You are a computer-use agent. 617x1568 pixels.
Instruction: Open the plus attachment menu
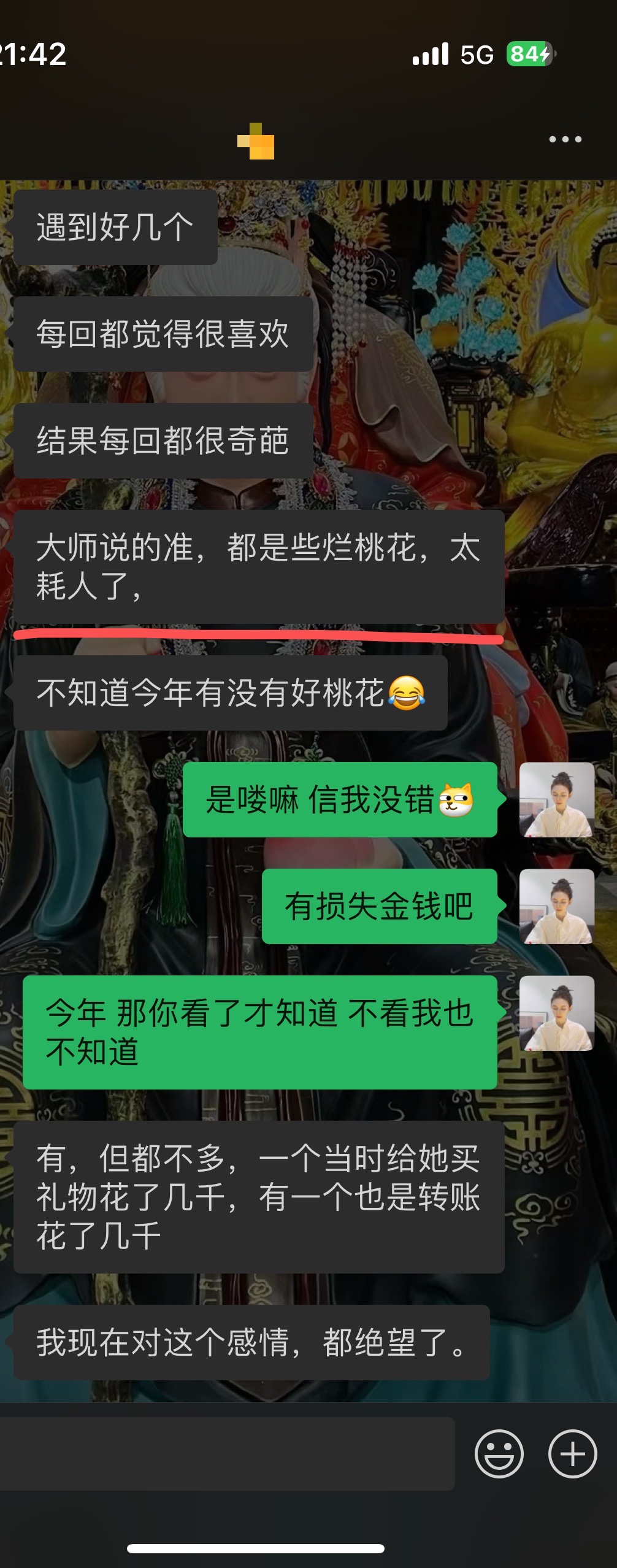point(572,1453)
